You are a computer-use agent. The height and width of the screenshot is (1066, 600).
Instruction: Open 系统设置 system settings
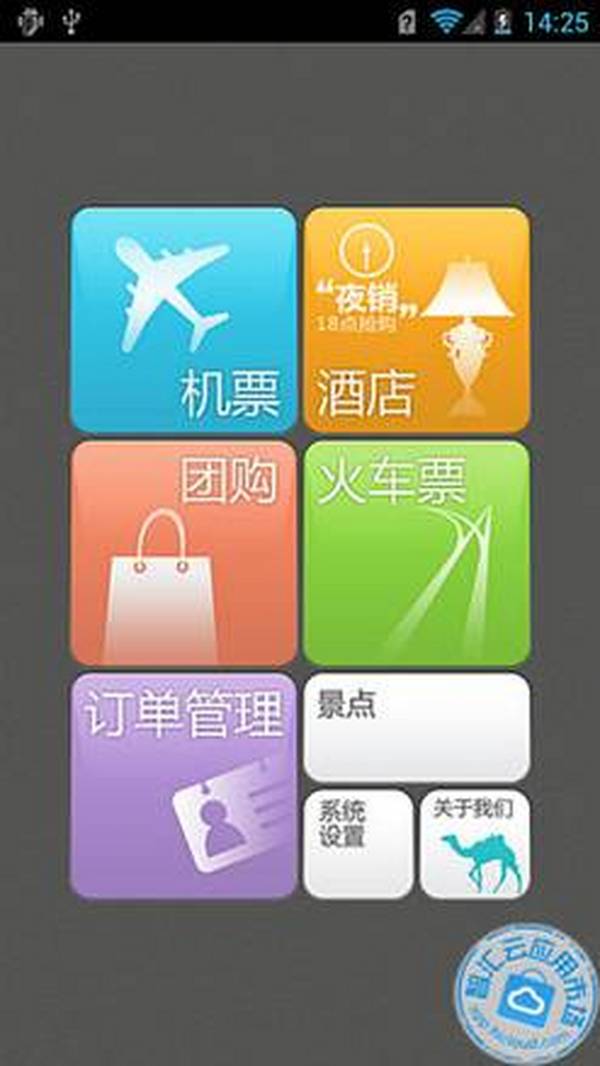[x=358, y=844]
